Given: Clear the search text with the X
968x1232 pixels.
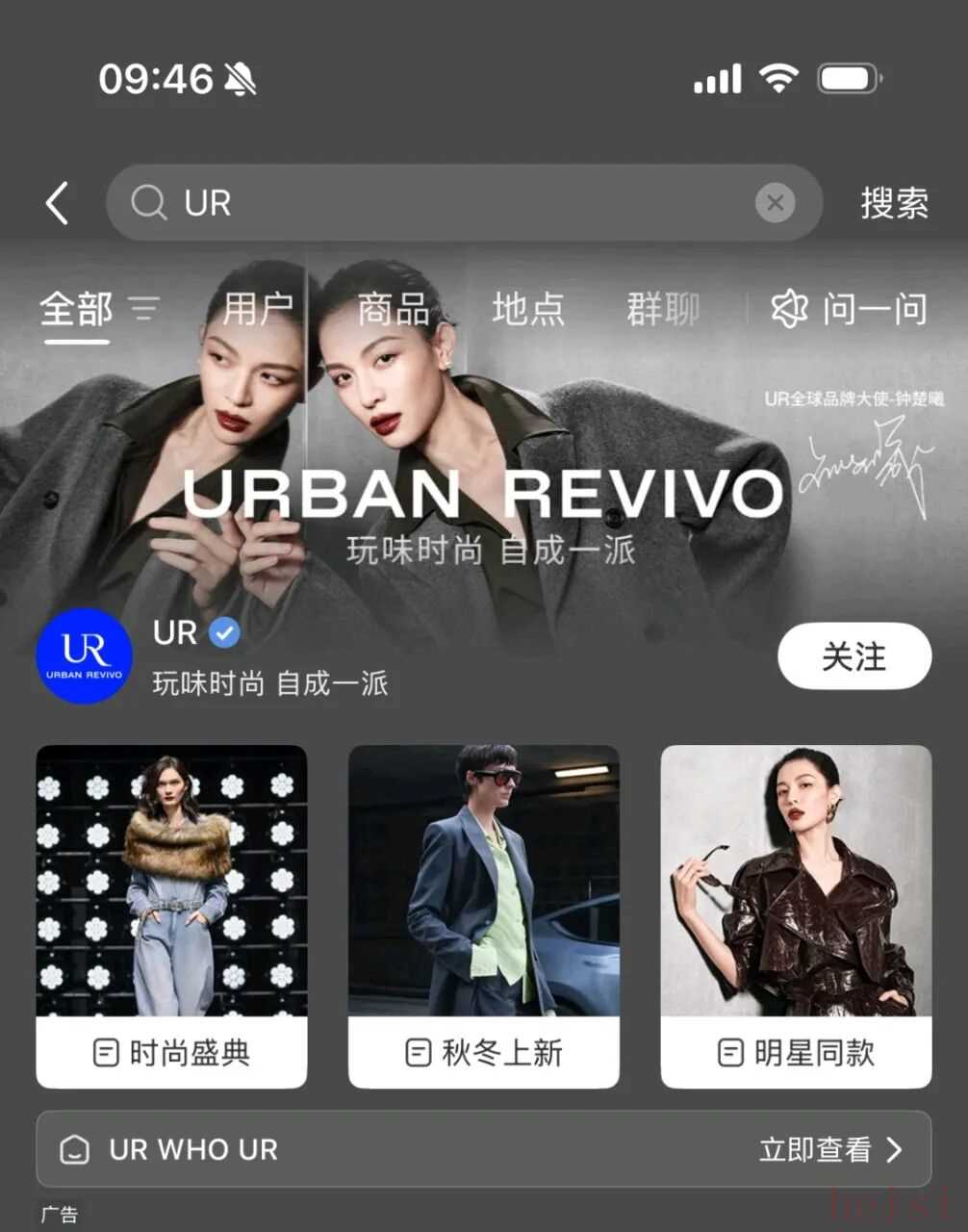Looking at the screenshot, I should [x=775, y=203].
